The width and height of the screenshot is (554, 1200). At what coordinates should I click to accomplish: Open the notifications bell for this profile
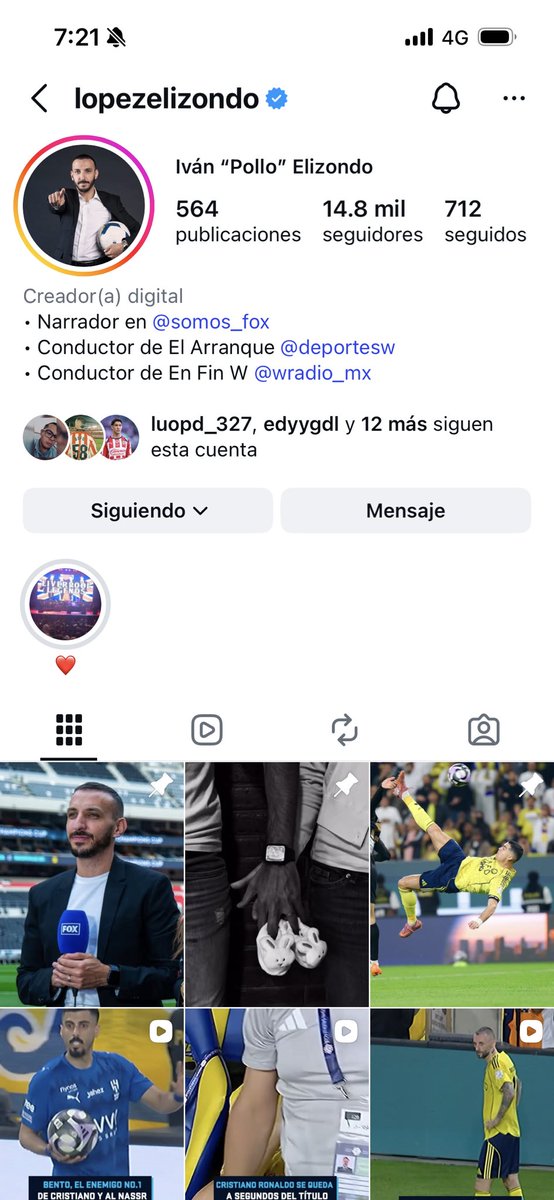coord(445,98)
